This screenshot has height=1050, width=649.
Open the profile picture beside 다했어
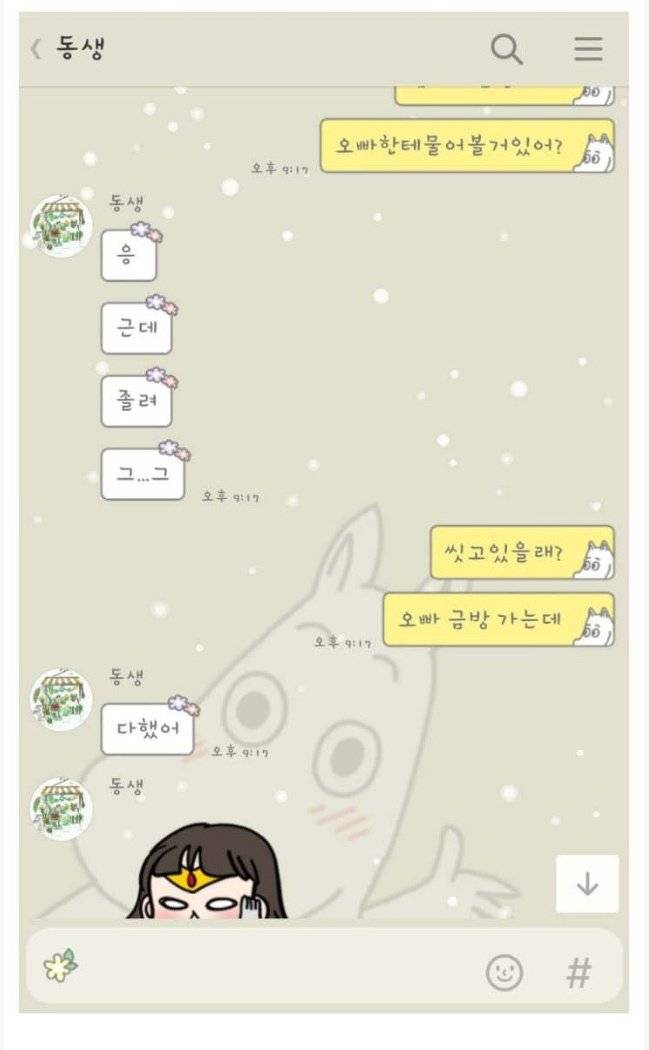62,700
